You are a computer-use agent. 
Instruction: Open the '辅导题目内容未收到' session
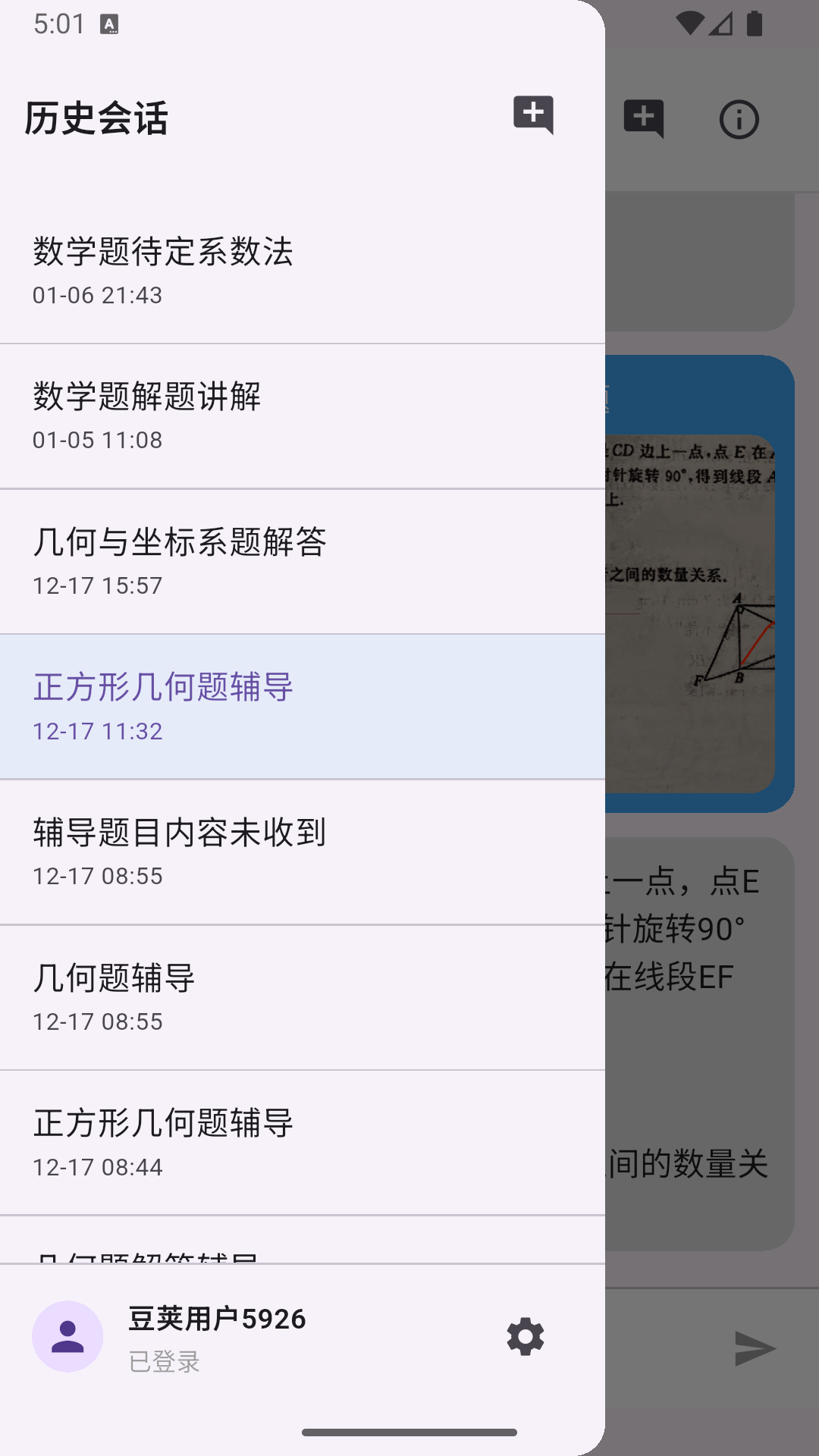tap(303, 852)
